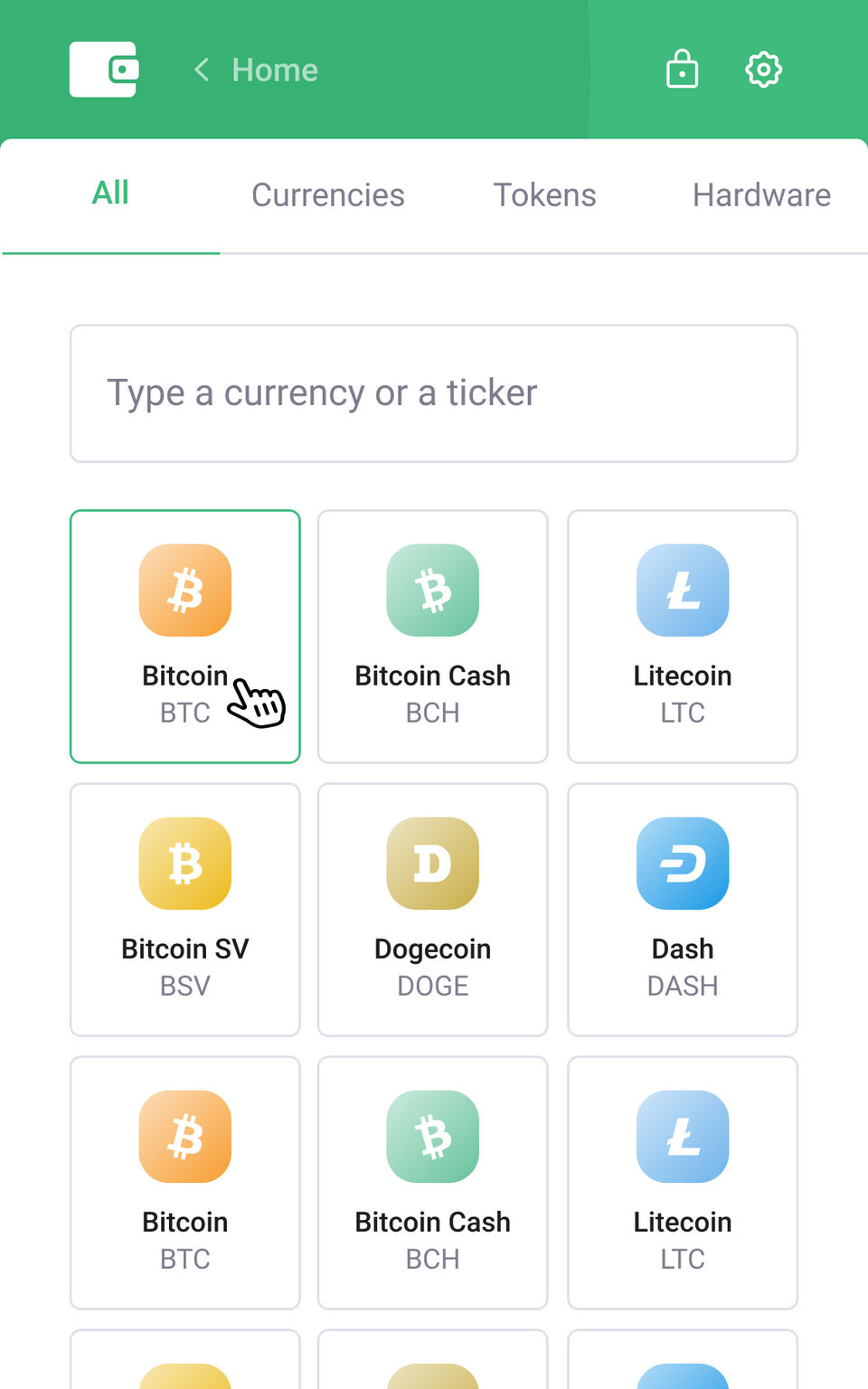Pick the Dogecoin DOGE card
868x1389 pixels.
click(432, 909)
